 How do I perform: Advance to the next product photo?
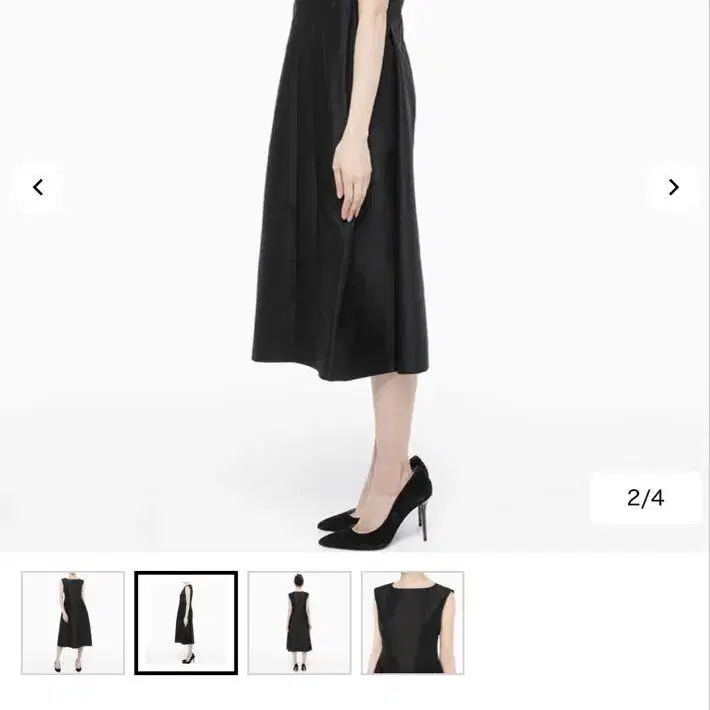tap(673, 187)
